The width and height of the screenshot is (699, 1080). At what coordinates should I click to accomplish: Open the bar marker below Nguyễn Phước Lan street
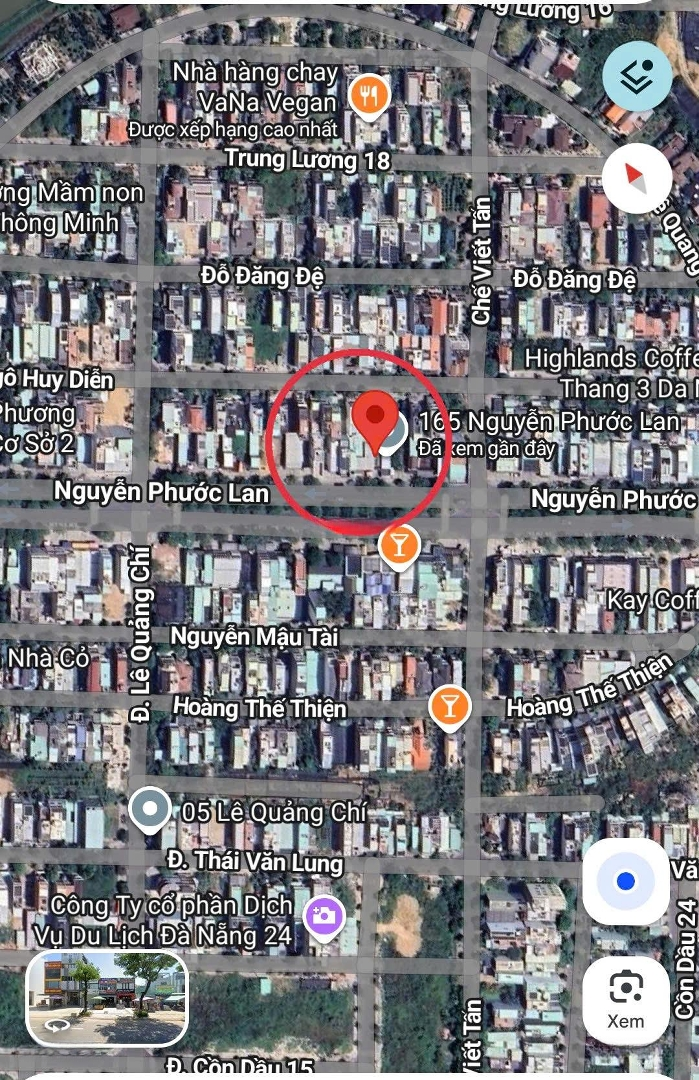click(399, 546)
